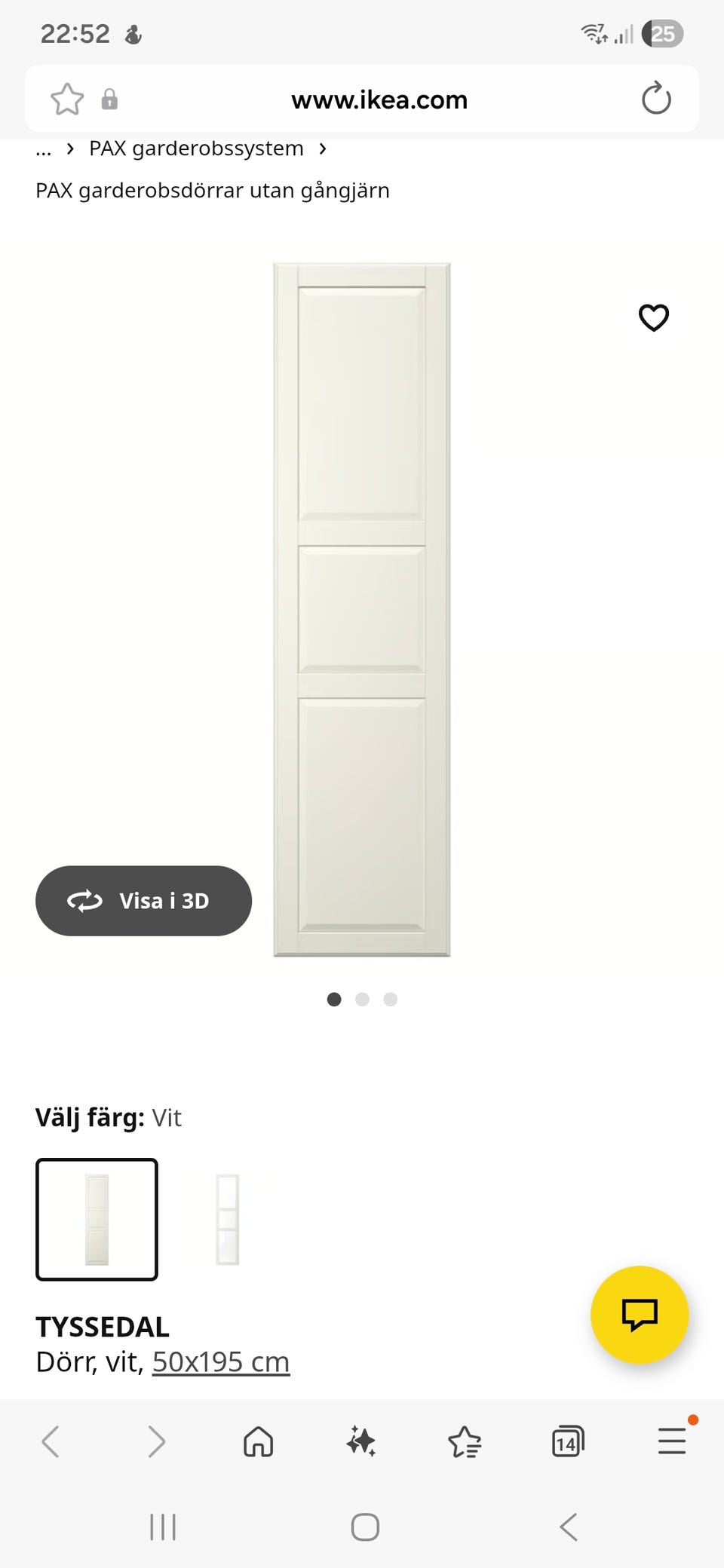Screen dimensions: 724x1568
Task: Open PAX garderobssystem breadcrumb chevron
Action: [x=323, y=149]
